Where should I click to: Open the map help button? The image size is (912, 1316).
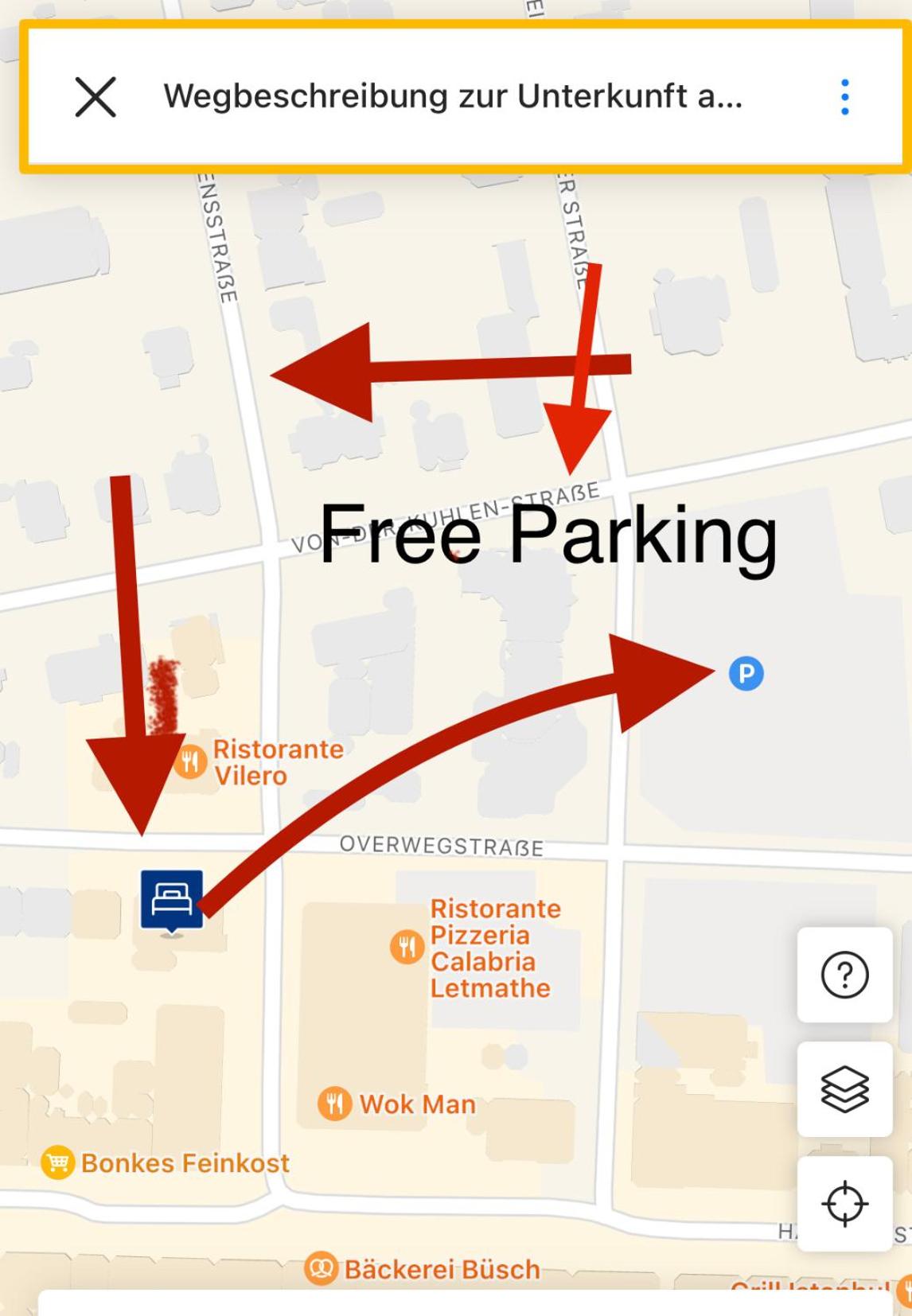pos(844,975)
